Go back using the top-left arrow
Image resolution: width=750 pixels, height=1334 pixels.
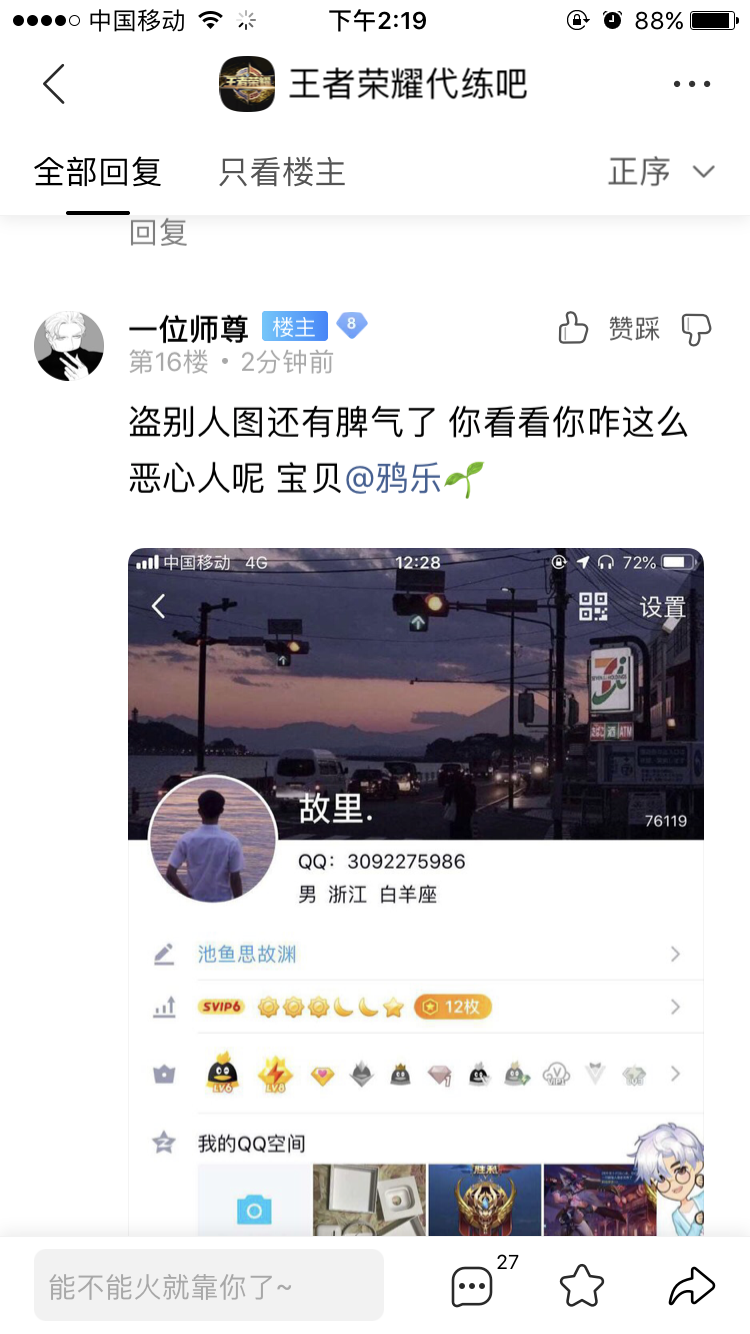[54, 84]
